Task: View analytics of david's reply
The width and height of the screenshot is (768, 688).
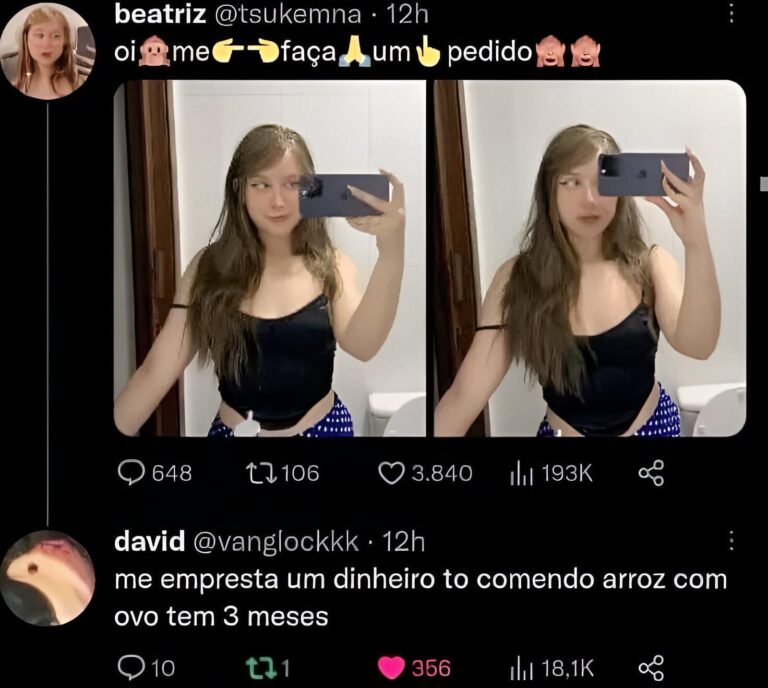Action: pos(521,667)
